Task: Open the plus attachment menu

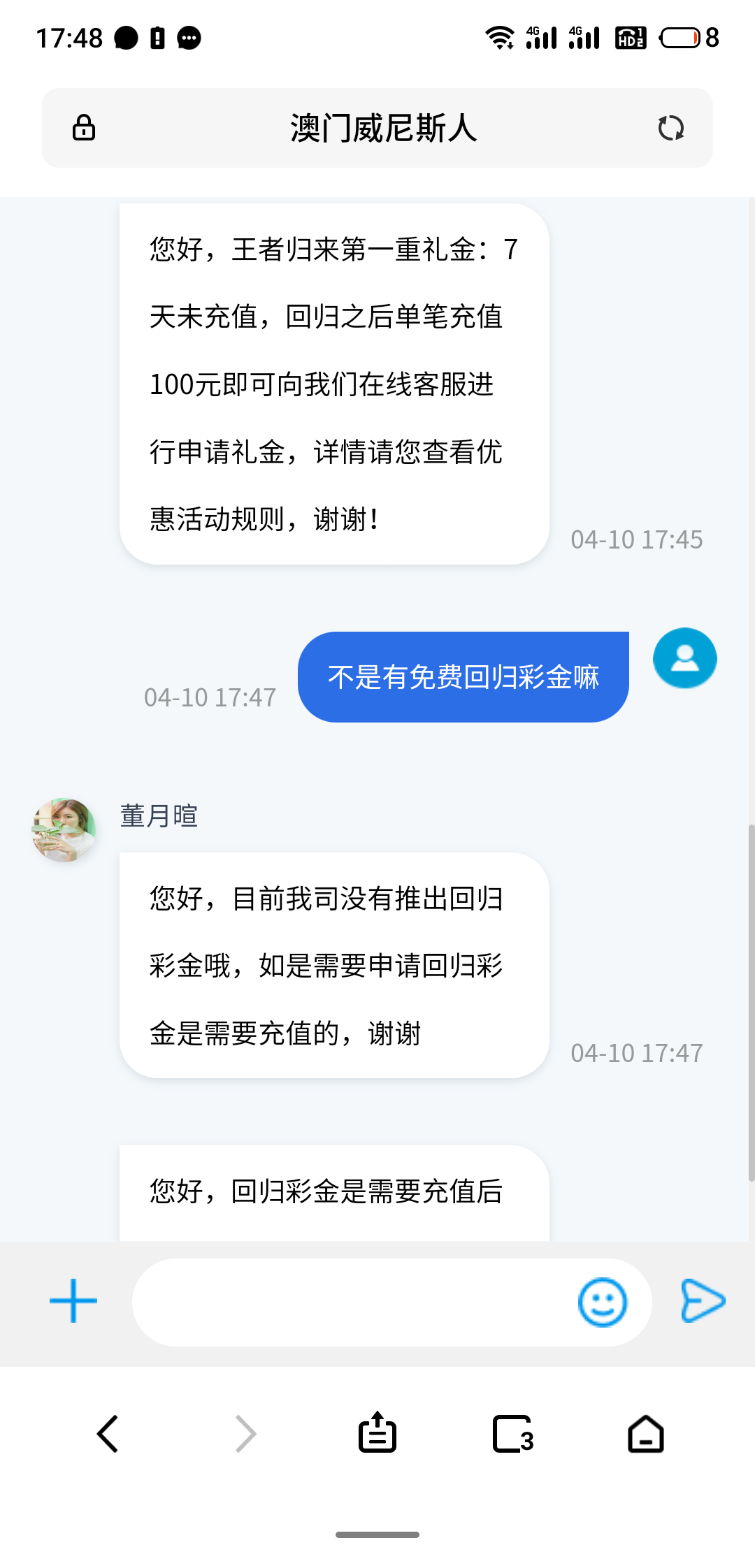Action: [73, 1301]
